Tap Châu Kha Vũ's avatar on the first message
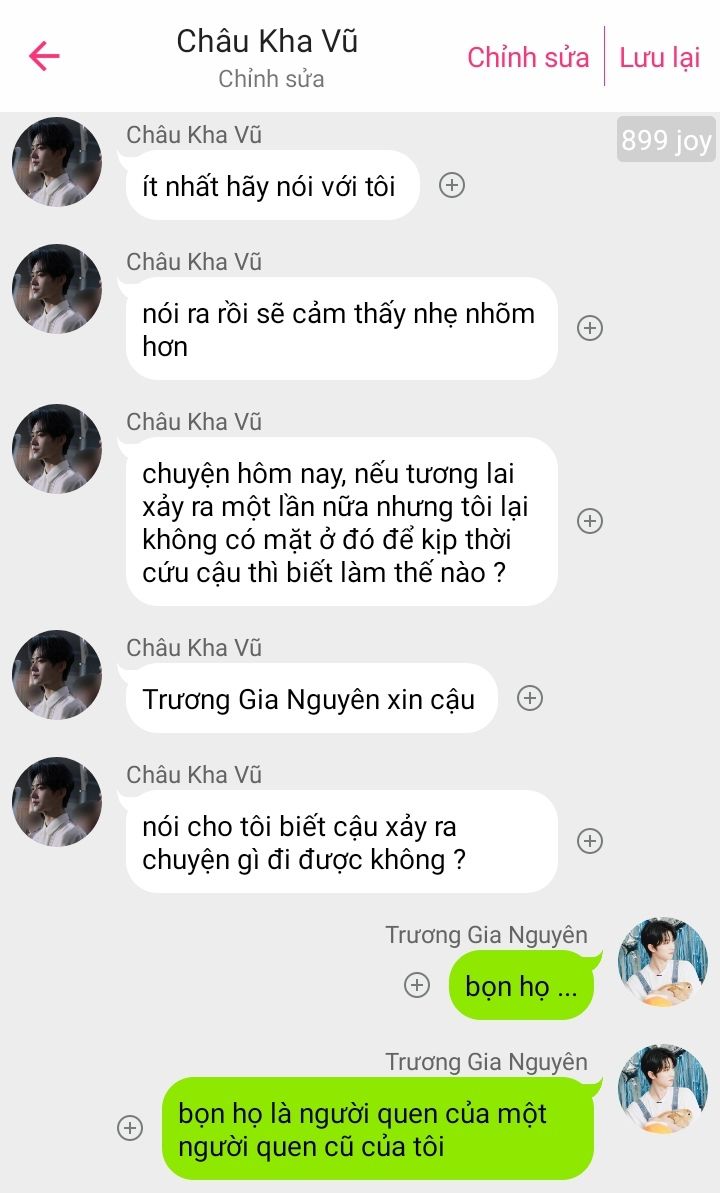The image size is (720, 1193). coord(57,162)
